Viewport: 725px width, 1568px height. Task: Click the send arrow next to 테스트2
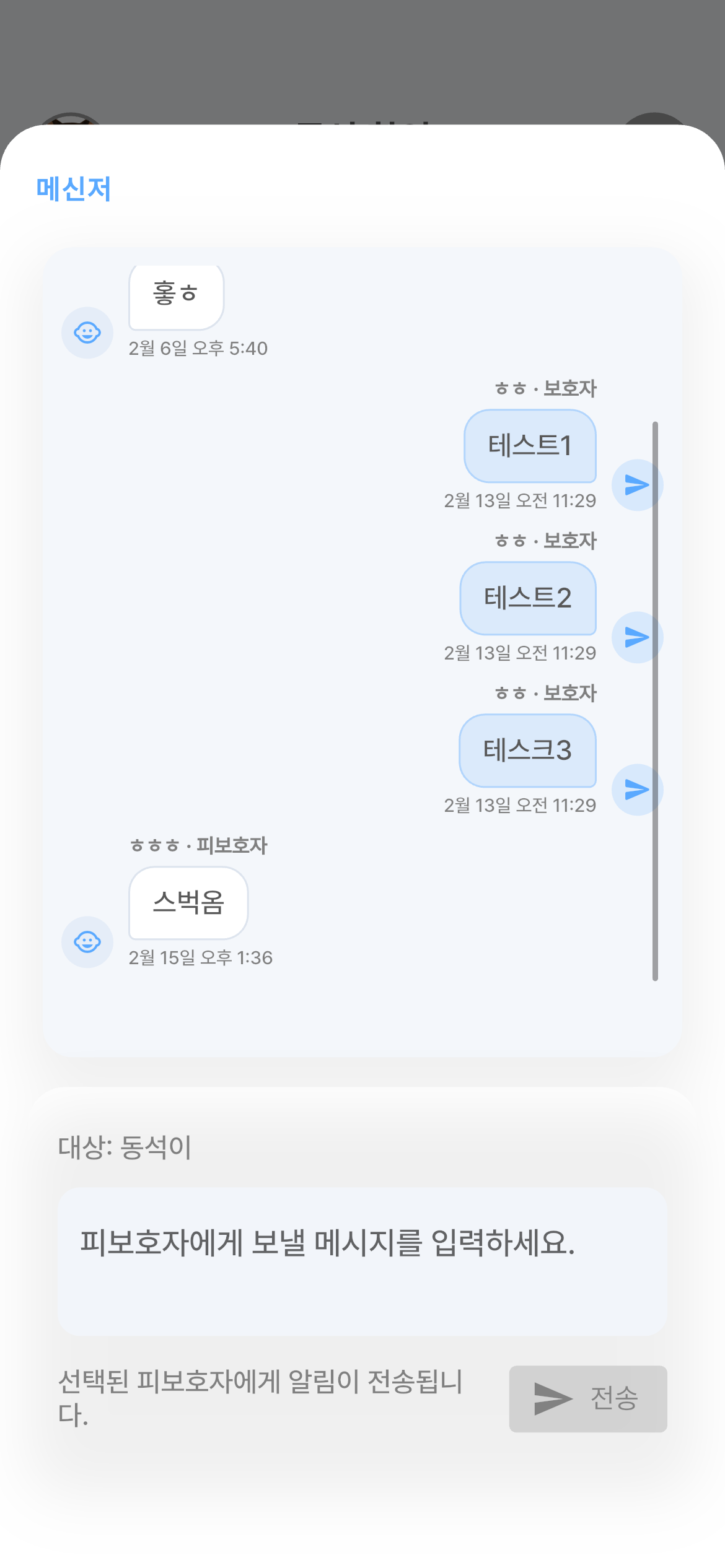[x=637, y=637]
